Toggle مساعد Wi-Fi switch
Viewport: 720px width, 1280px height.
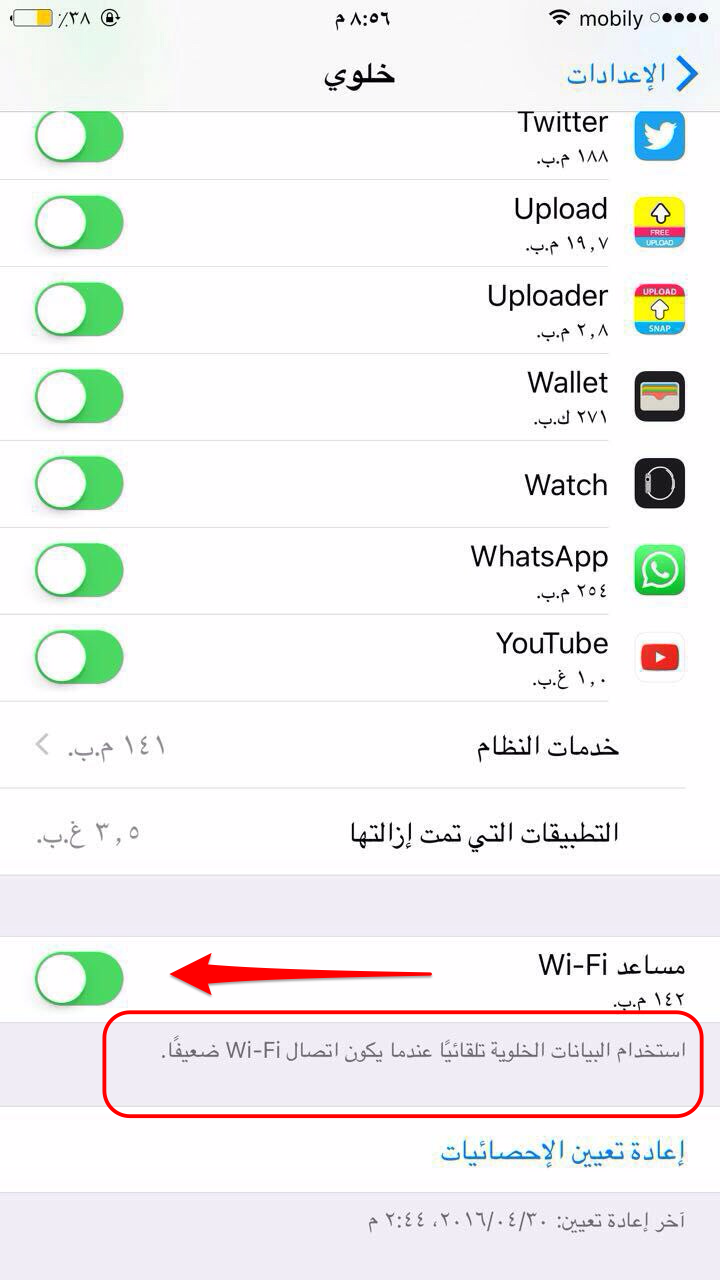79,978
